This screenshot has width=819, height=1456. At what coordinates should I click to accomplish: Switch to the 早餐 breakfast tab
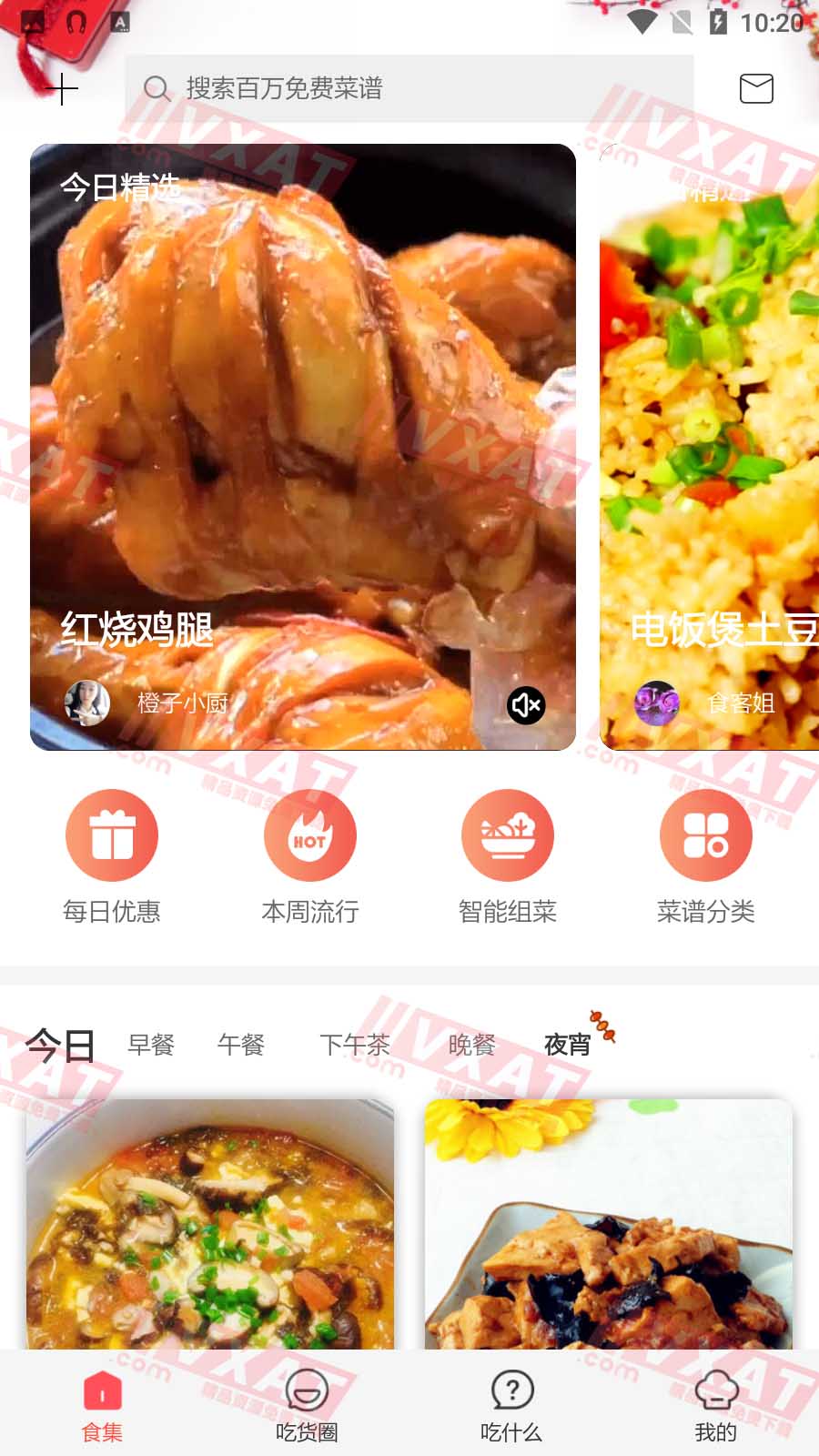pyautogui.click(x=150, y=1046)
